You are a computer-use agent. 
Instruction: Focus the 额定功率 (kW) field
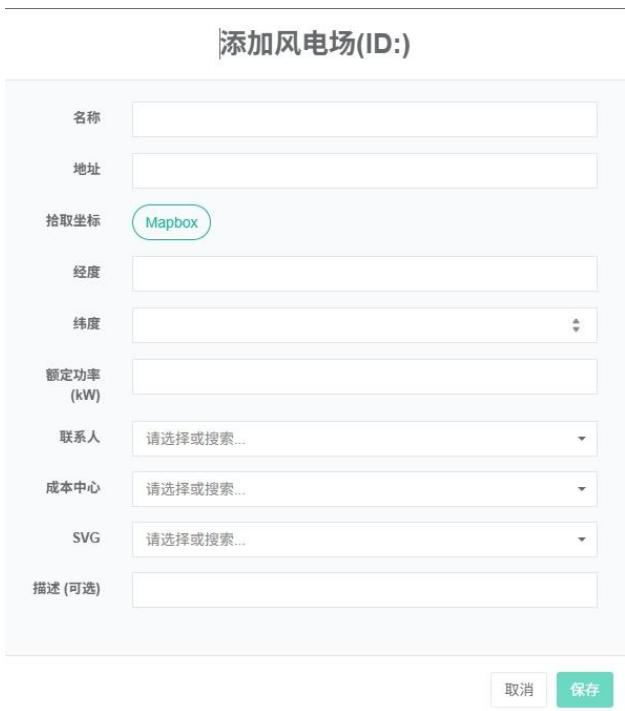tap(364, 377)
